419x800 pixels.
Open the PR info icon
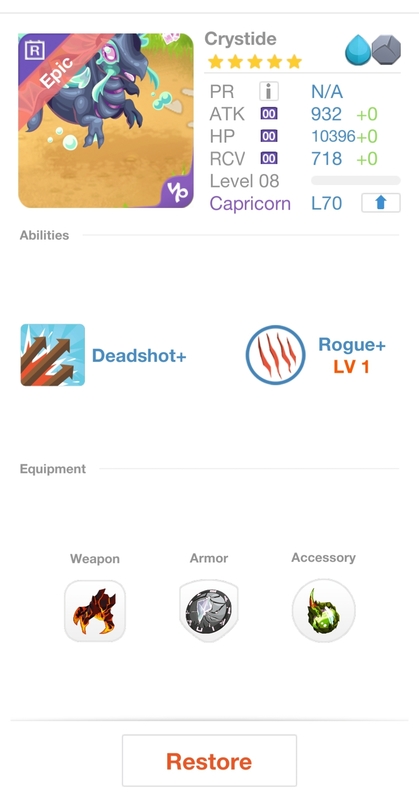point(268,91)
